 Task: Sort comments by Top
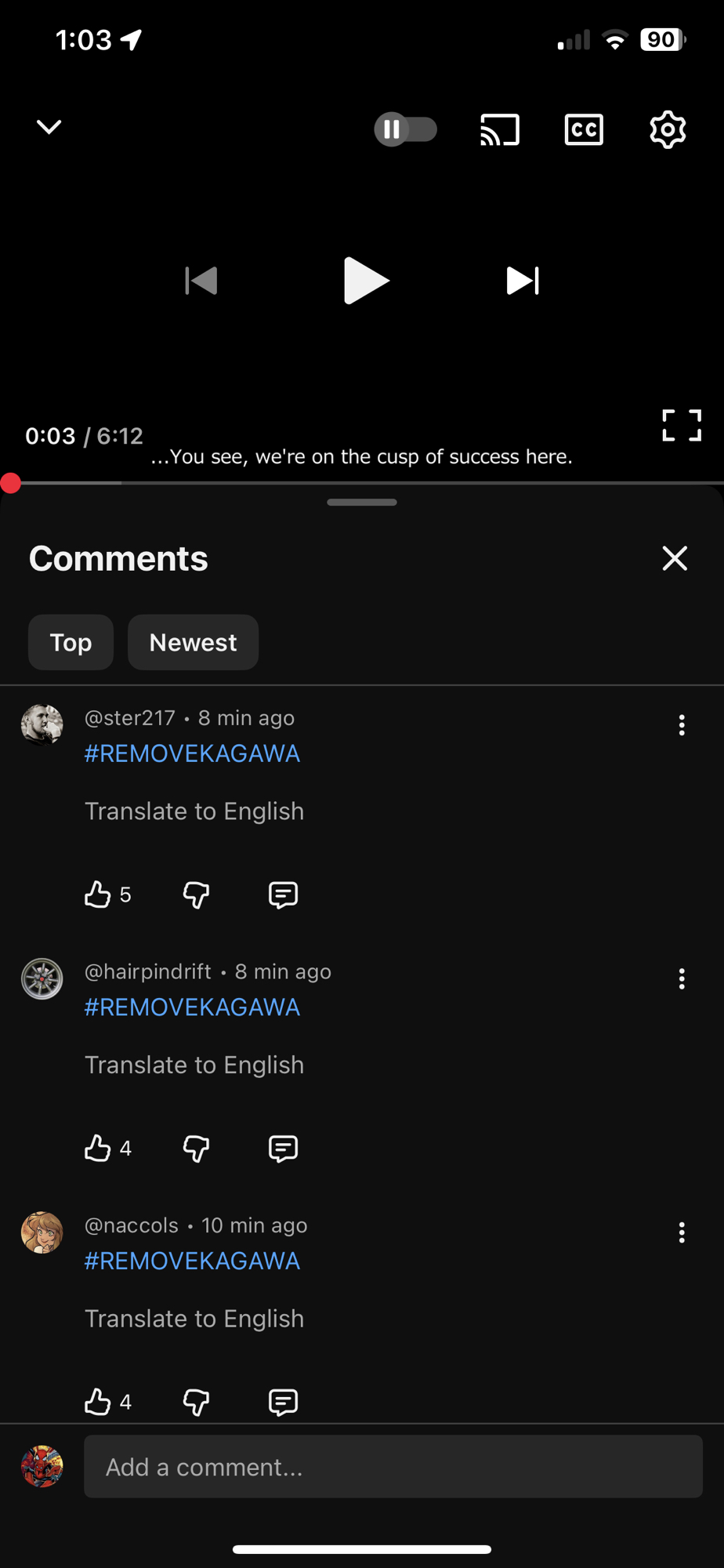(x=71, y=642)
